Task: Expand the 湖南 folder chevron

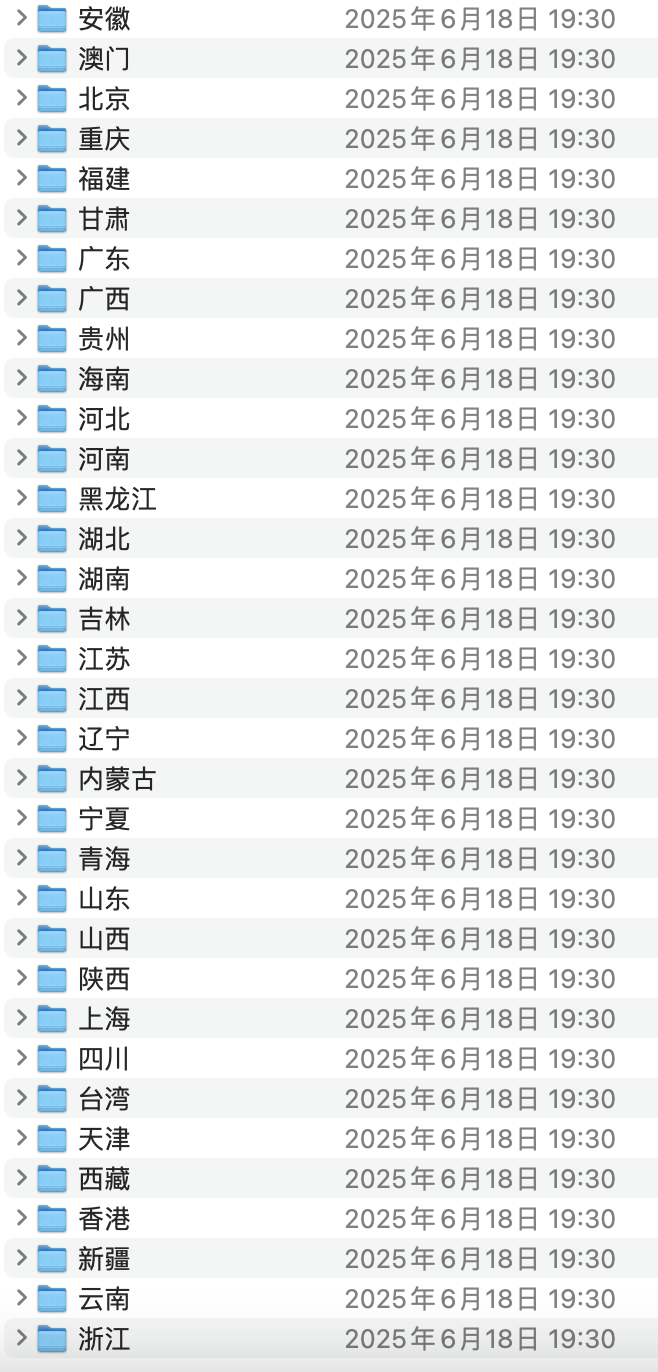Action: point(21,578)
